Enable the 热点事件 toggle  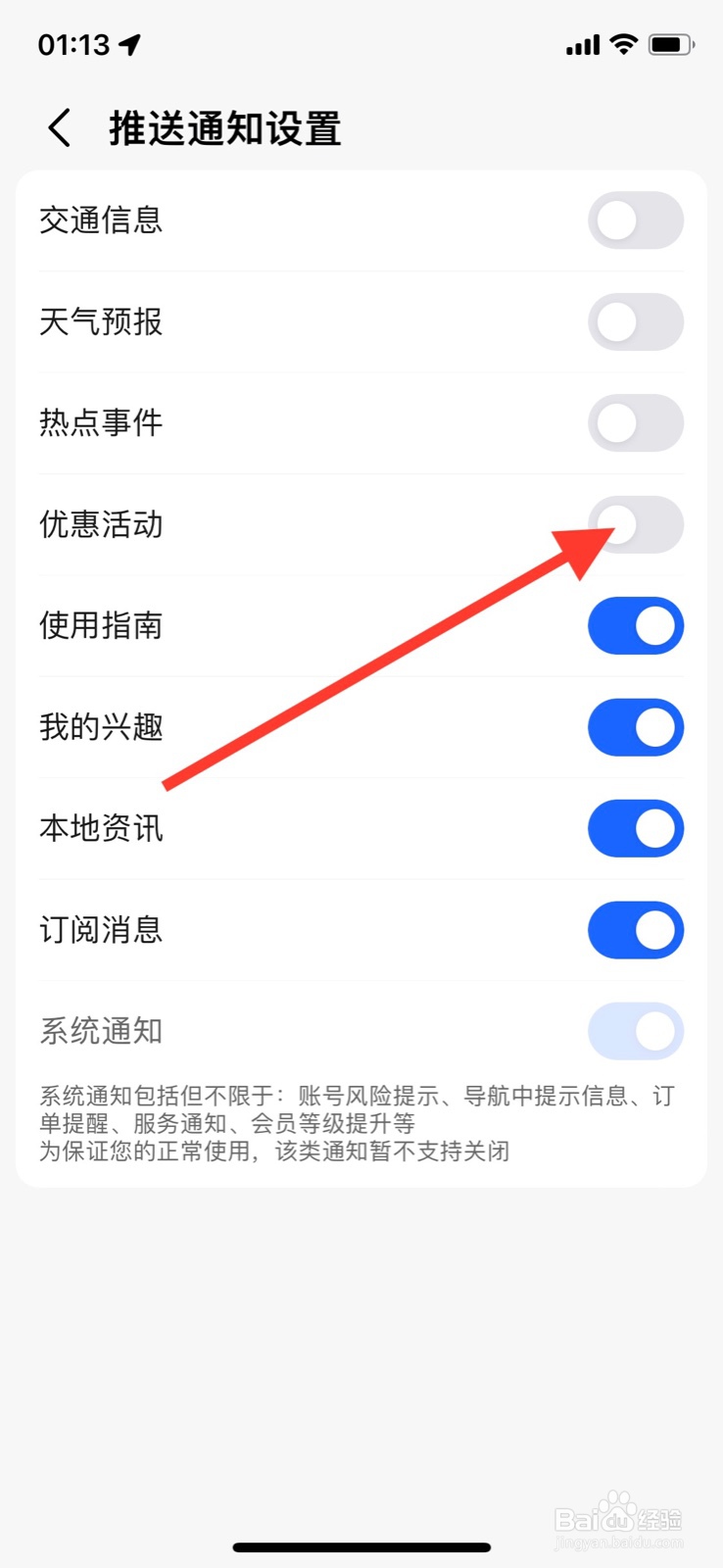[636, 423]
